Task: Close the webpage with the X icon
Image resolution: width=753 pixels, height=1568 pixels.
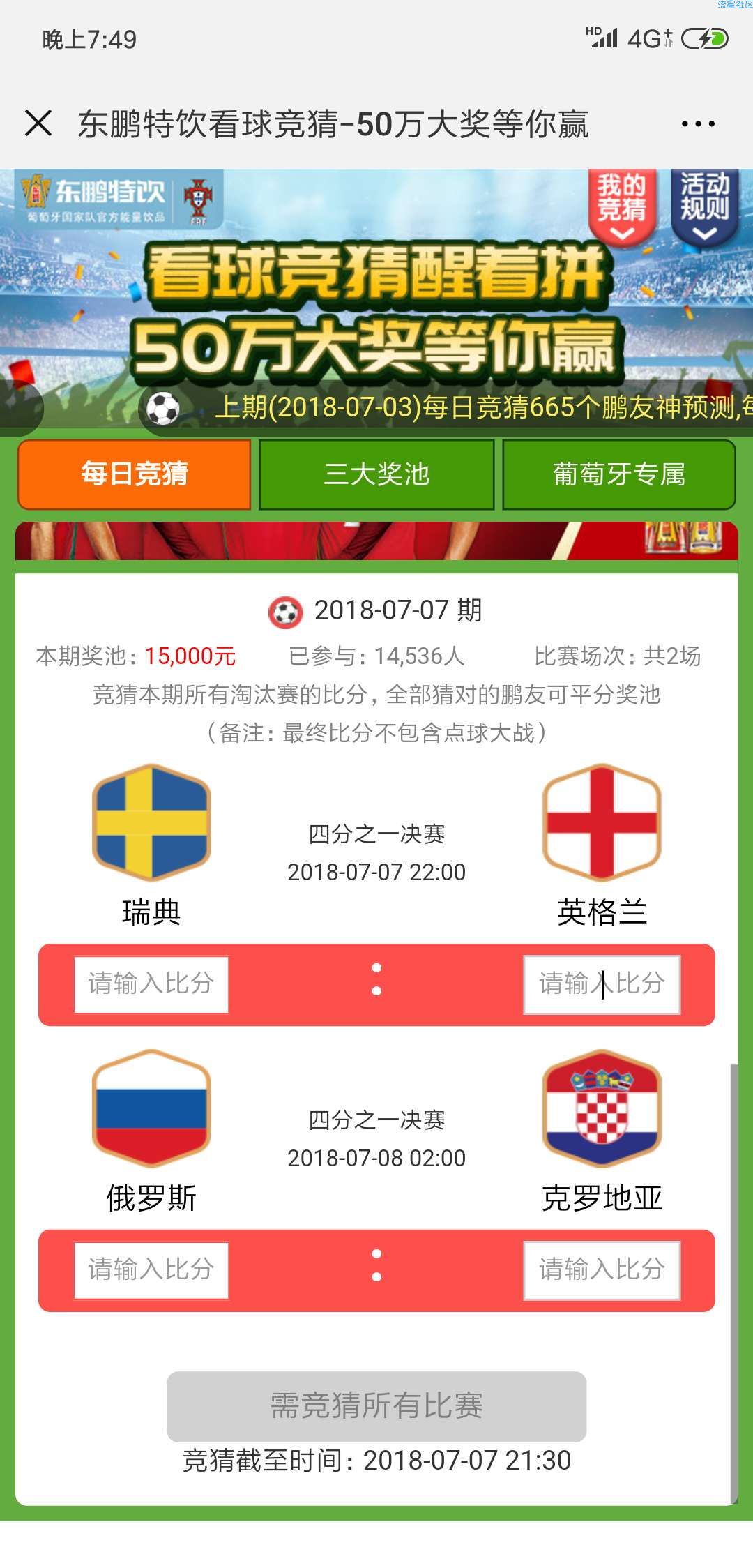Action: (38, 123)
